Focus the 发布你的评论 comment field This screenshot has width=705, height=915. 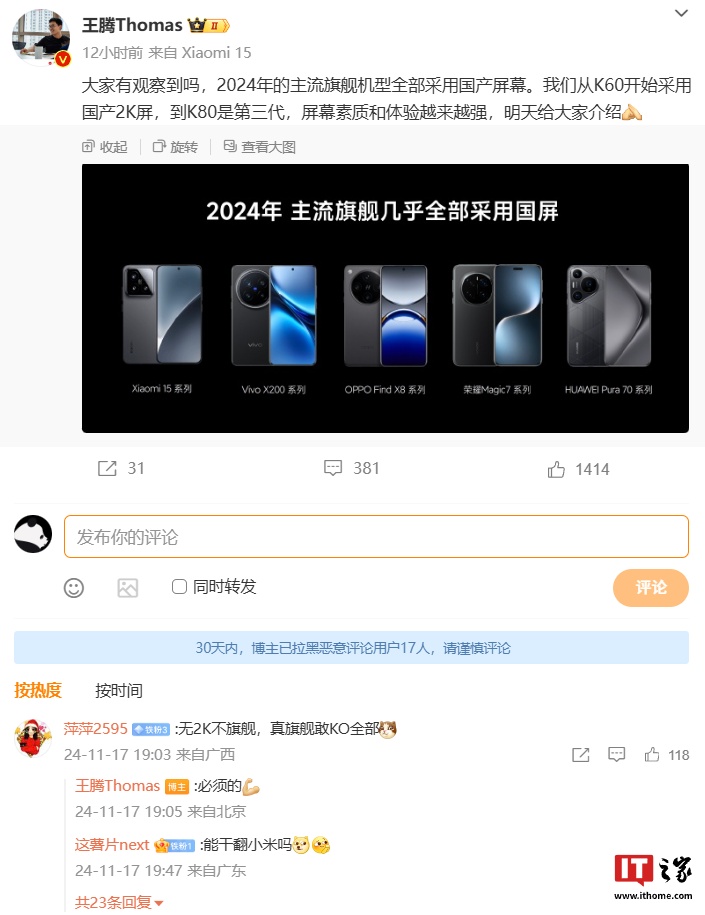click(x=376, y=537)
